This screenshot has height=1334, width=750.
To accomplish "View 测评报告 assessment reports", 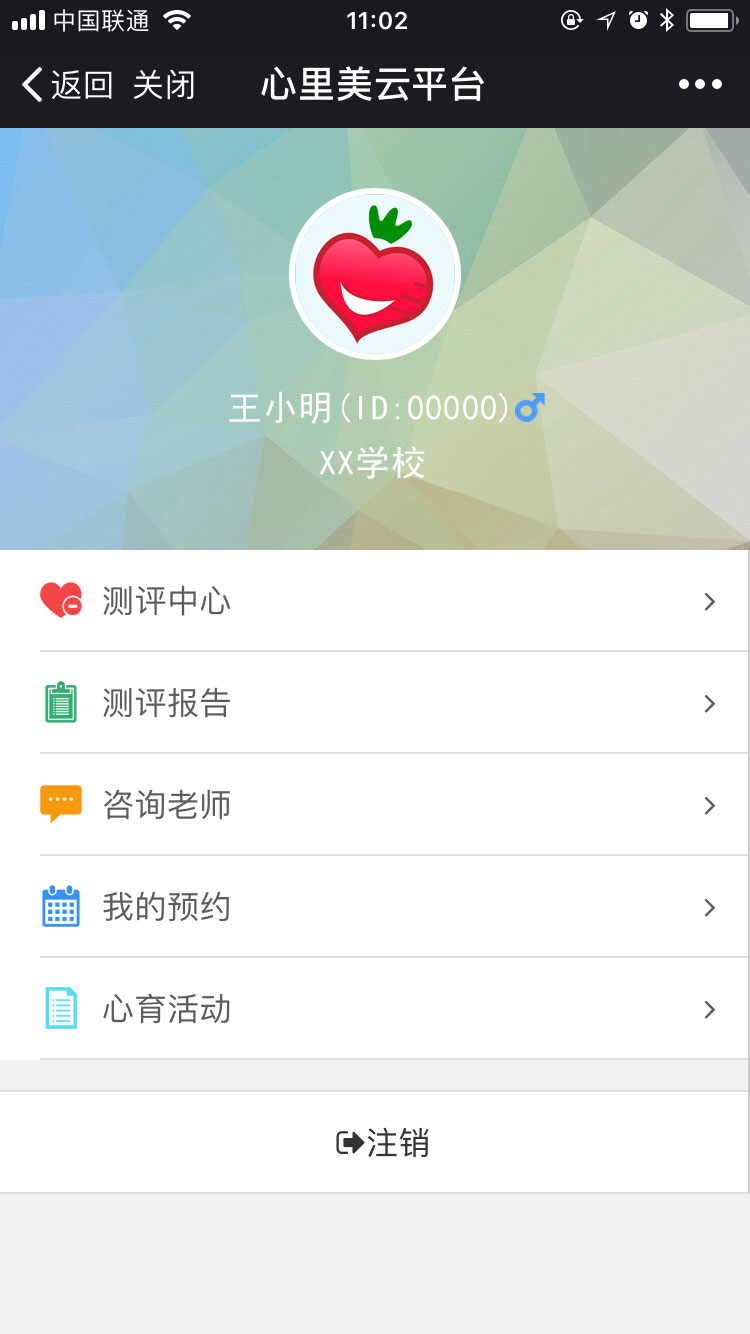I will tap(375, 703).
